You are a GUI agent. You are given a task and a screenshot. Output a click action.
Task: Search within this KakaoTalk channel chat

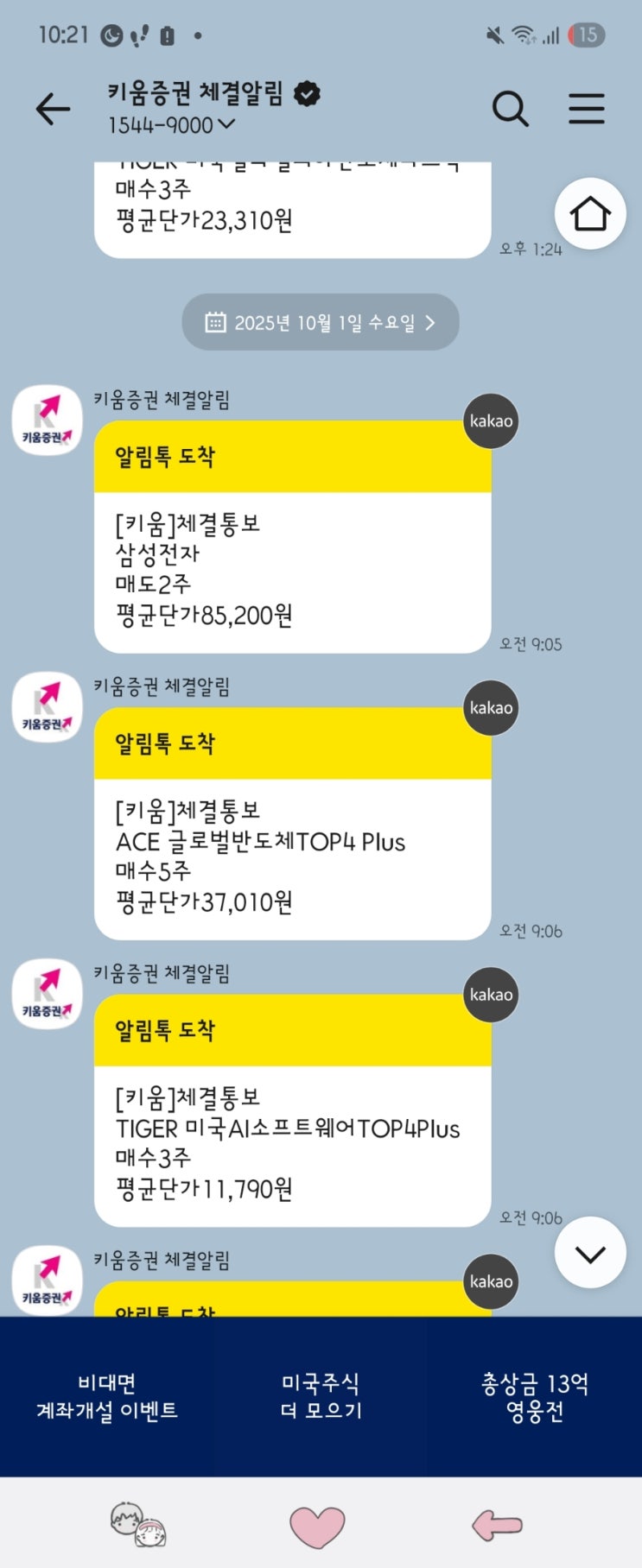coord(510,109)
